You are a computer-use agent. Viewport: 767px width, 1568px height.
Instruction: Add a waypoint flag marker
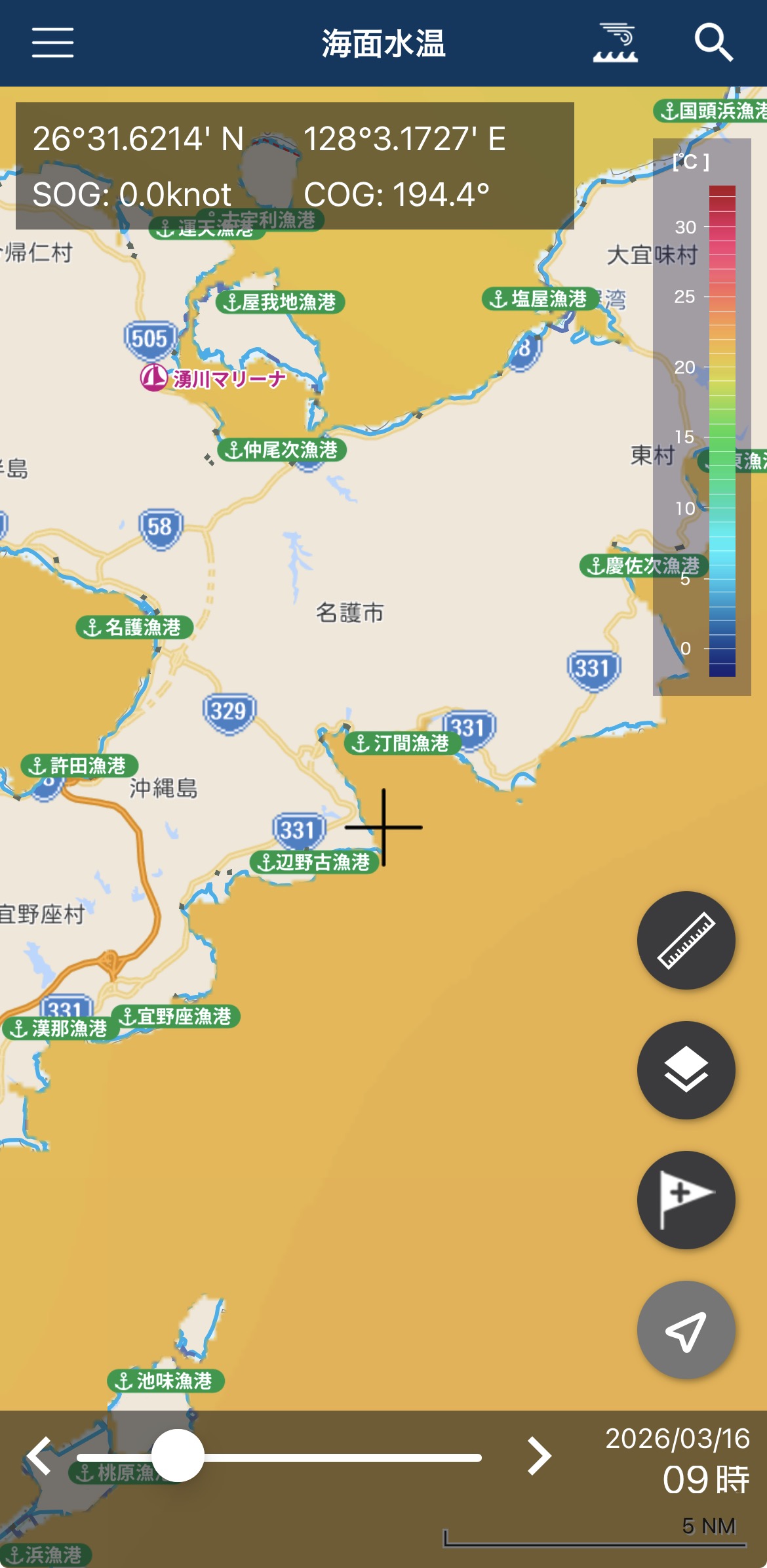[686, 1199]
